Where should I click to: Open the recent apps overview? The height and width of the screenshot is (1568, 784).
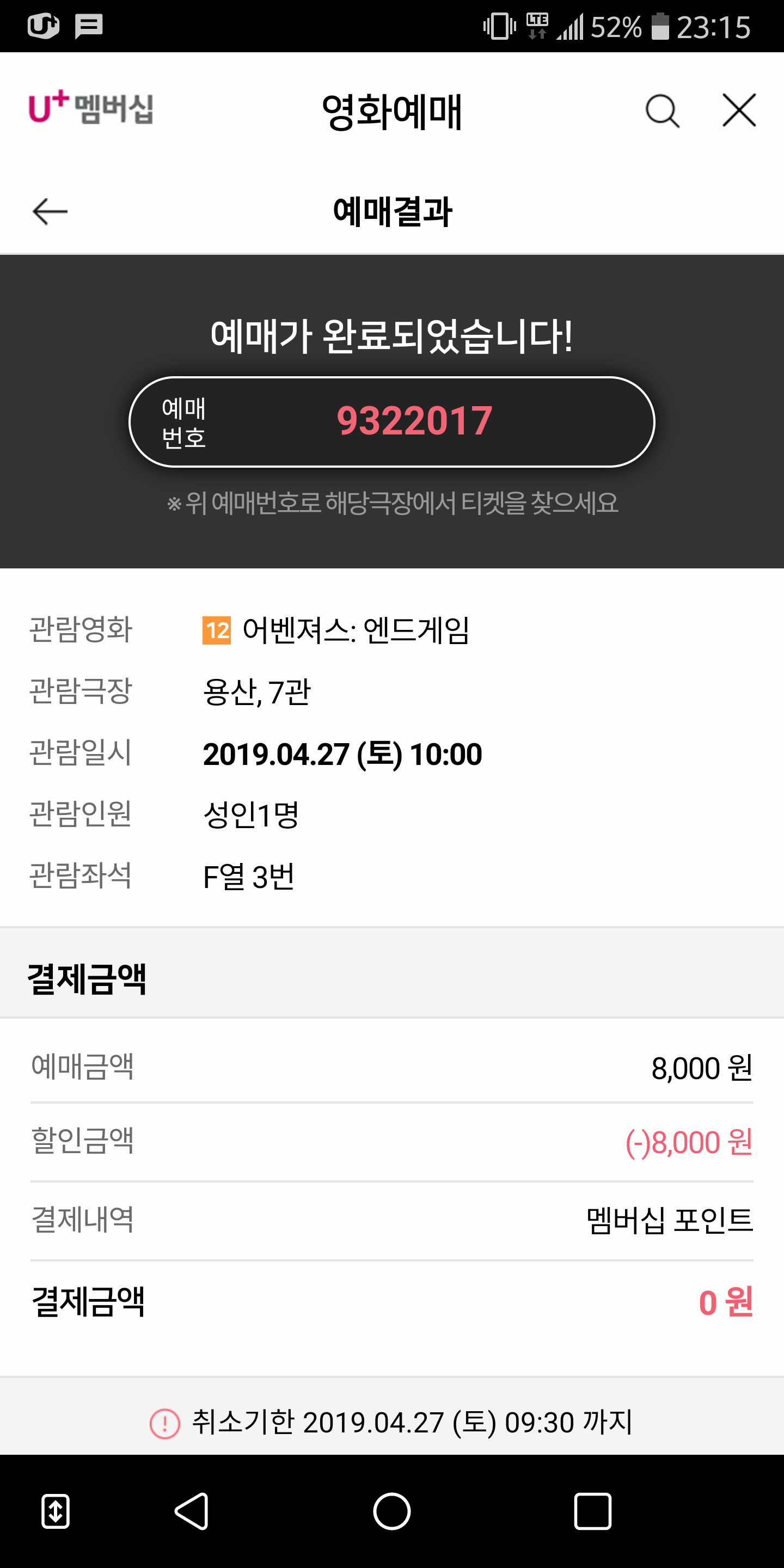592,1511
